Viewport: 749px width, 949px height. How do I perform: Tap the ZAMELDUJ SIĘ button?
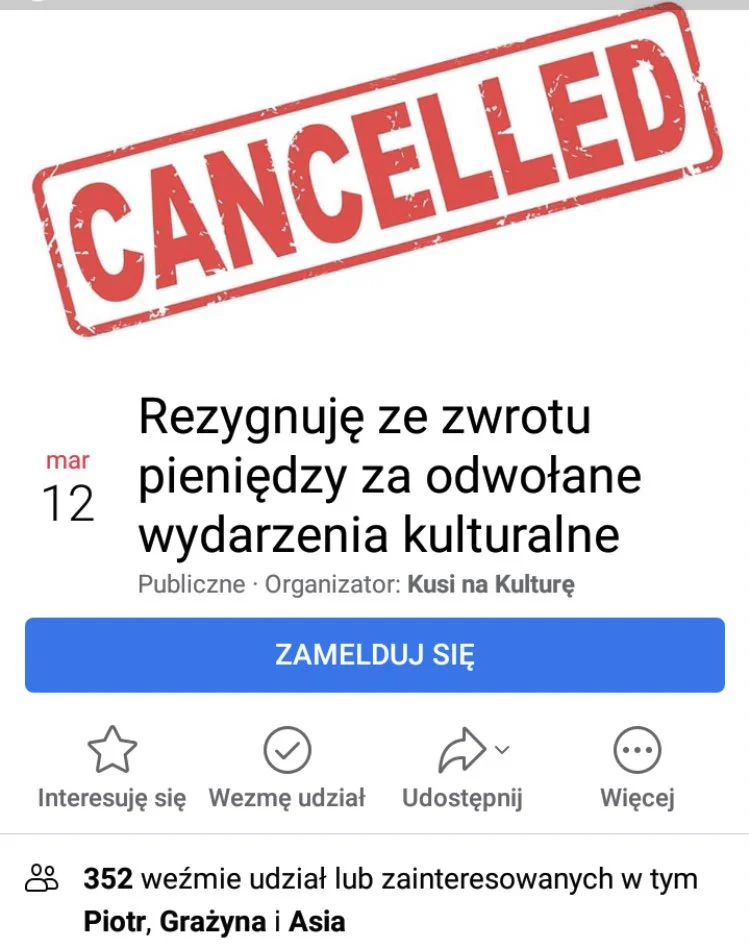click(x=374, y=655)
